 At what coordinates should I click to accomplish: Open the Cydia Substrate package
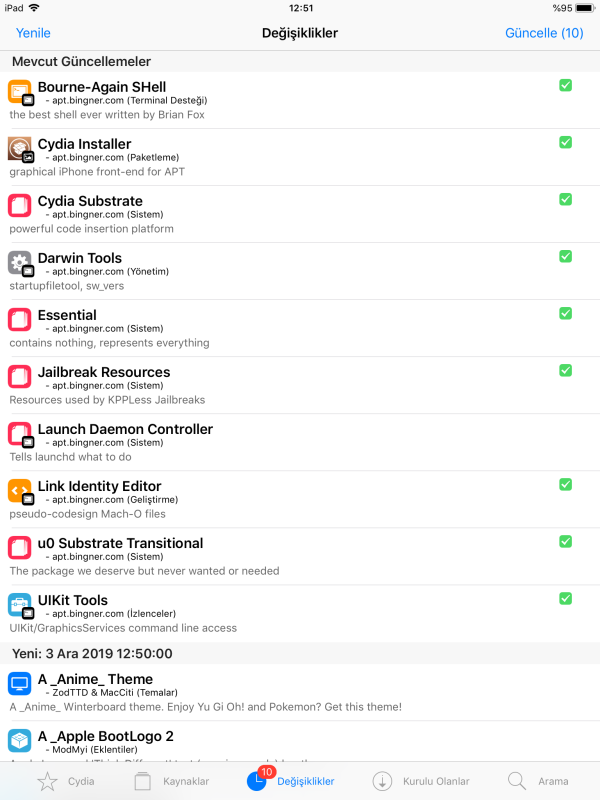[280, 214]
